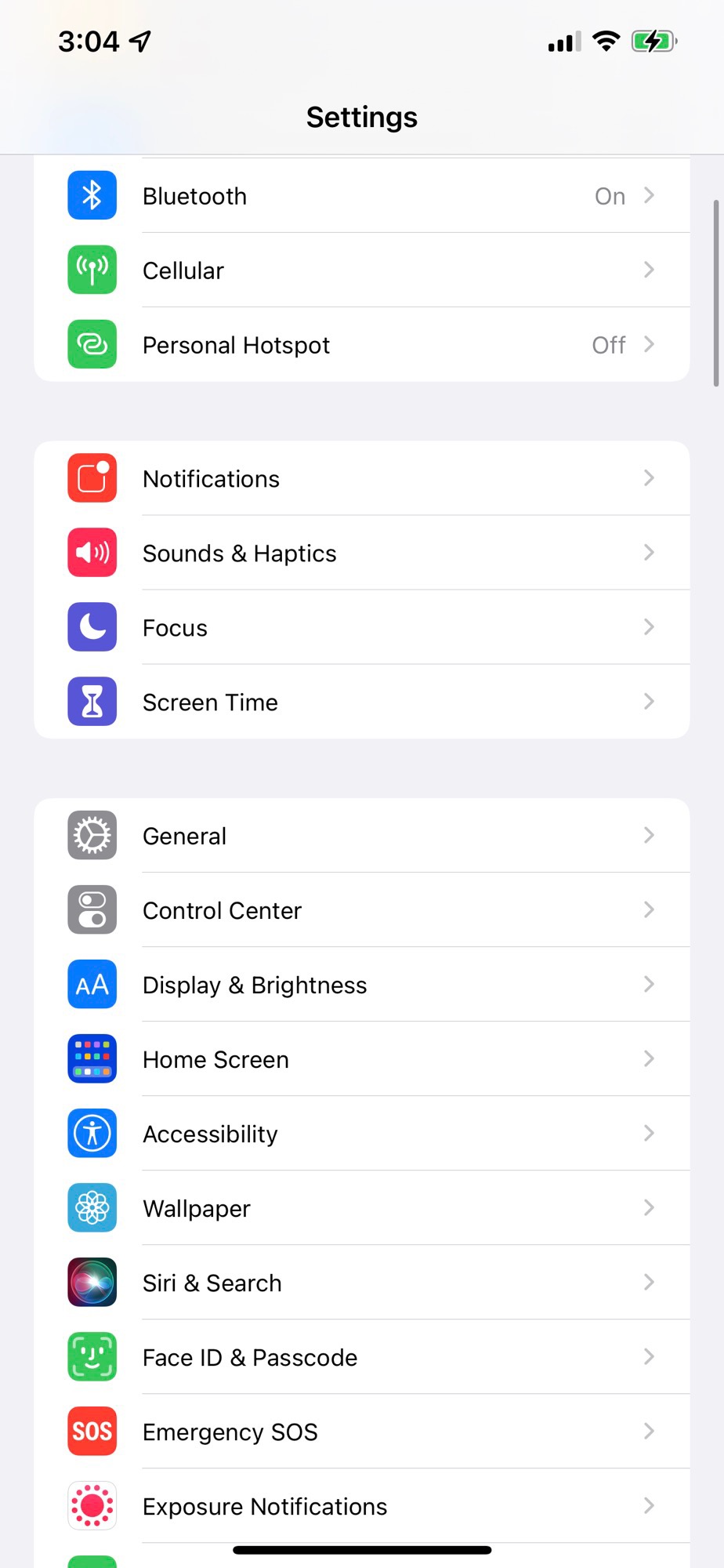Choose Wallpaper settings
Screen dimensions: 724x1568
[x=360, y=1208]
